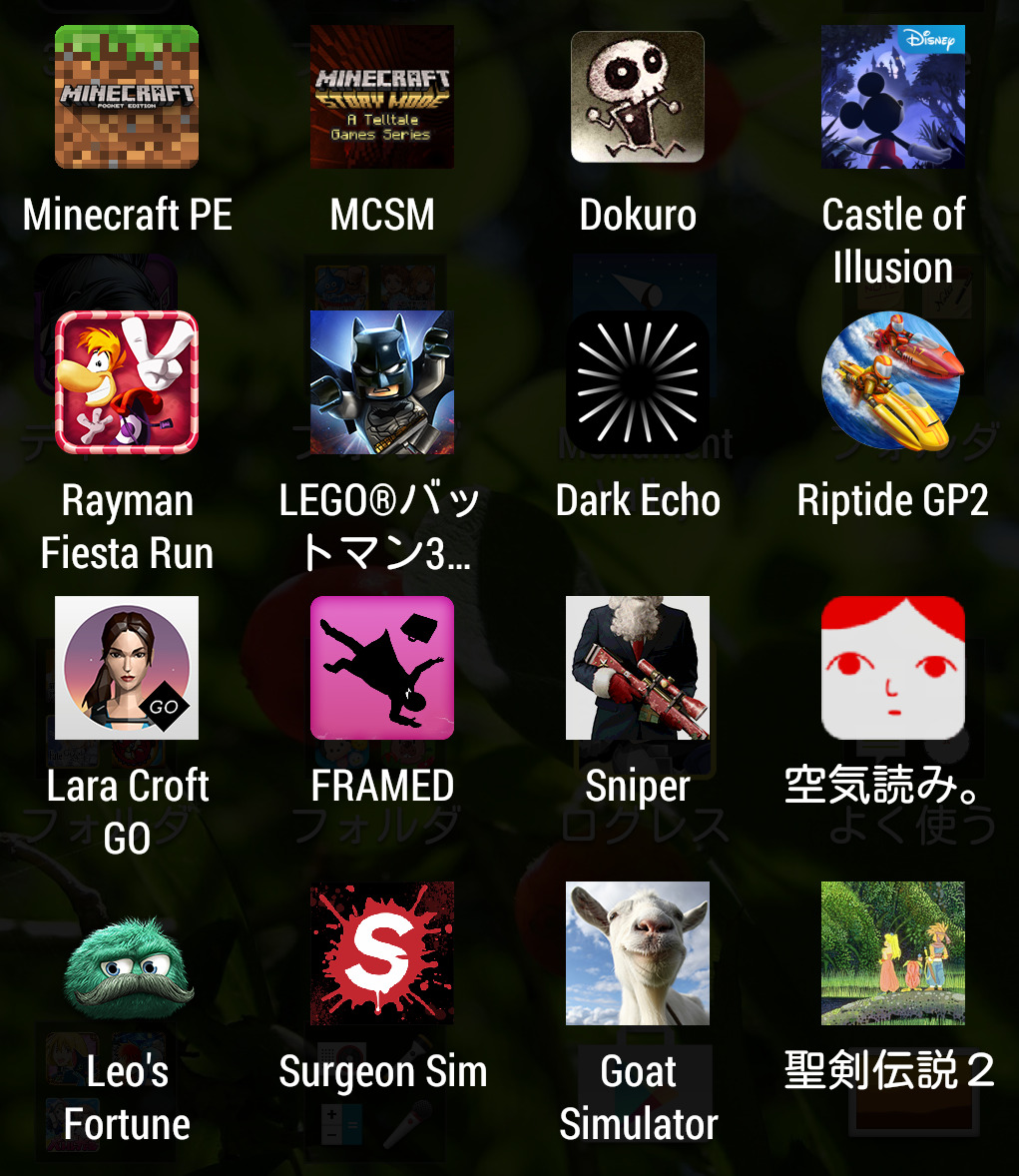Launch MCSM Minecraft Story Mode
The height and width of the screenshot is (1176, 1019).
coord(382,97)
